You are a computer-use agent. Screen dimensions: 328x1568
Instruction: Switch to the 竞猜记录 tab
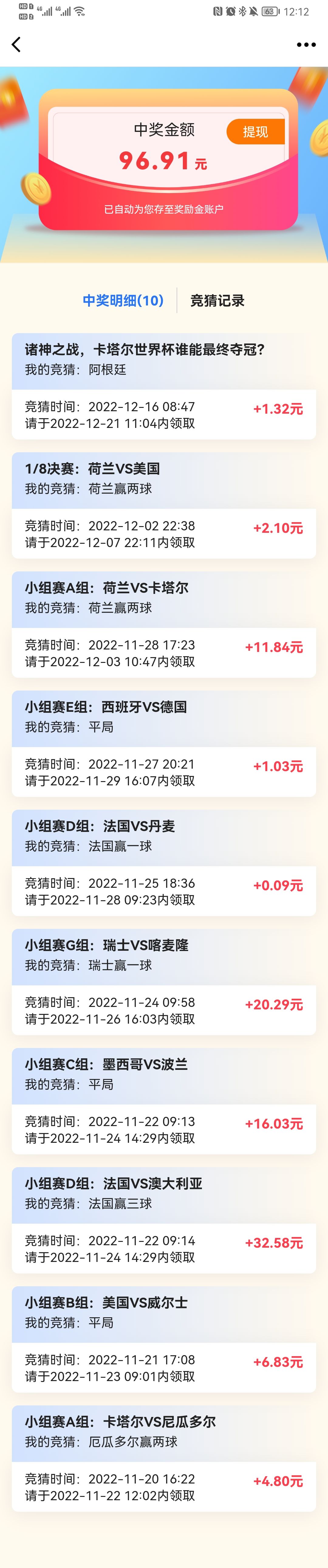tap(217, 300)
